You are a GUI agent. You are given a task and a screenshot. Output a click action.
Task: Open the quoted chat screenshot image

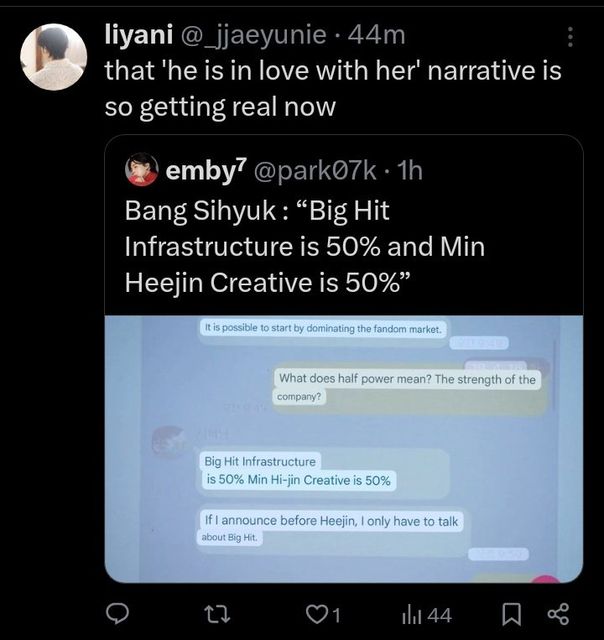pos(343,448)
